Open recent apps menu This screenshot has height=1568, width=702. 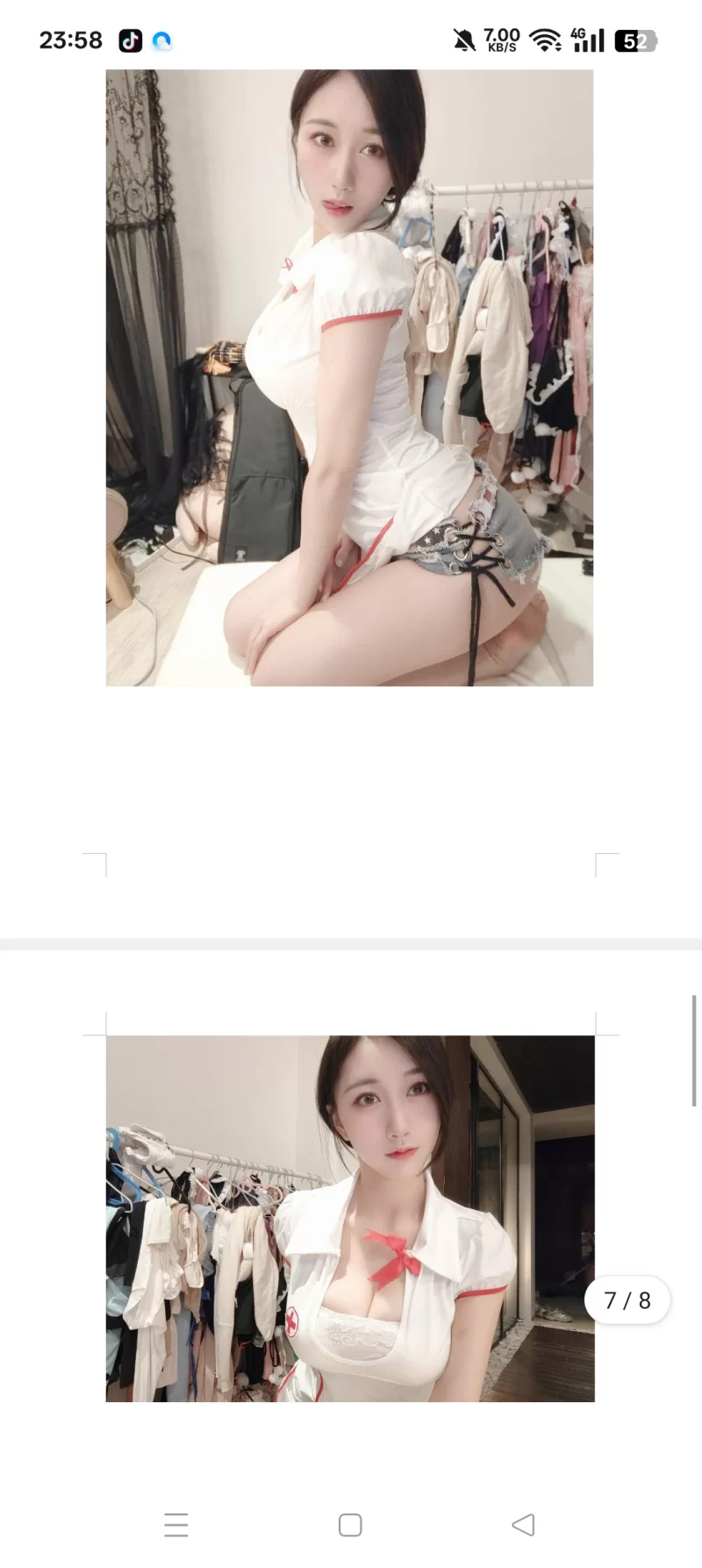176,1525
